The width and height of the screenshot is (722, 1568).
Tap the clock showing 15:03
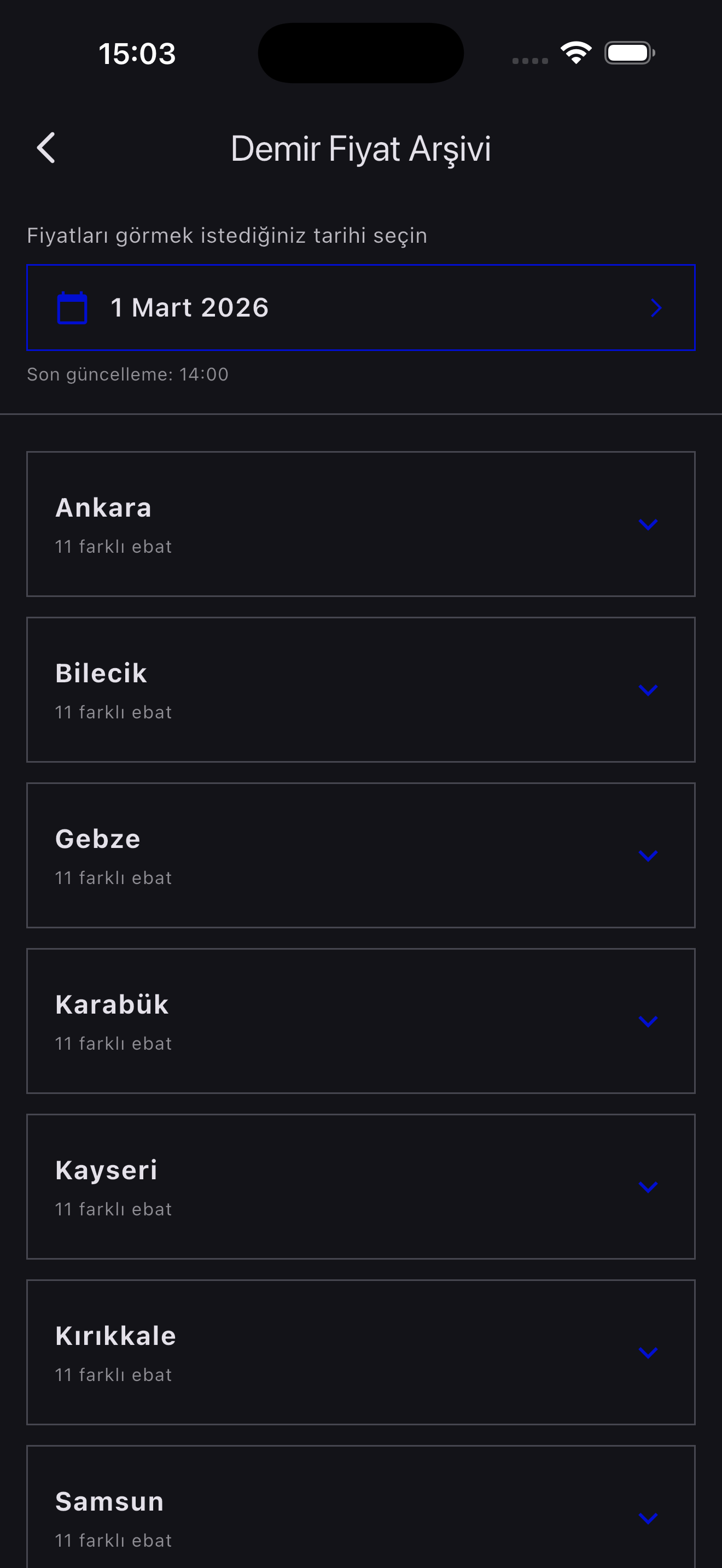click(x=137, y=54)
